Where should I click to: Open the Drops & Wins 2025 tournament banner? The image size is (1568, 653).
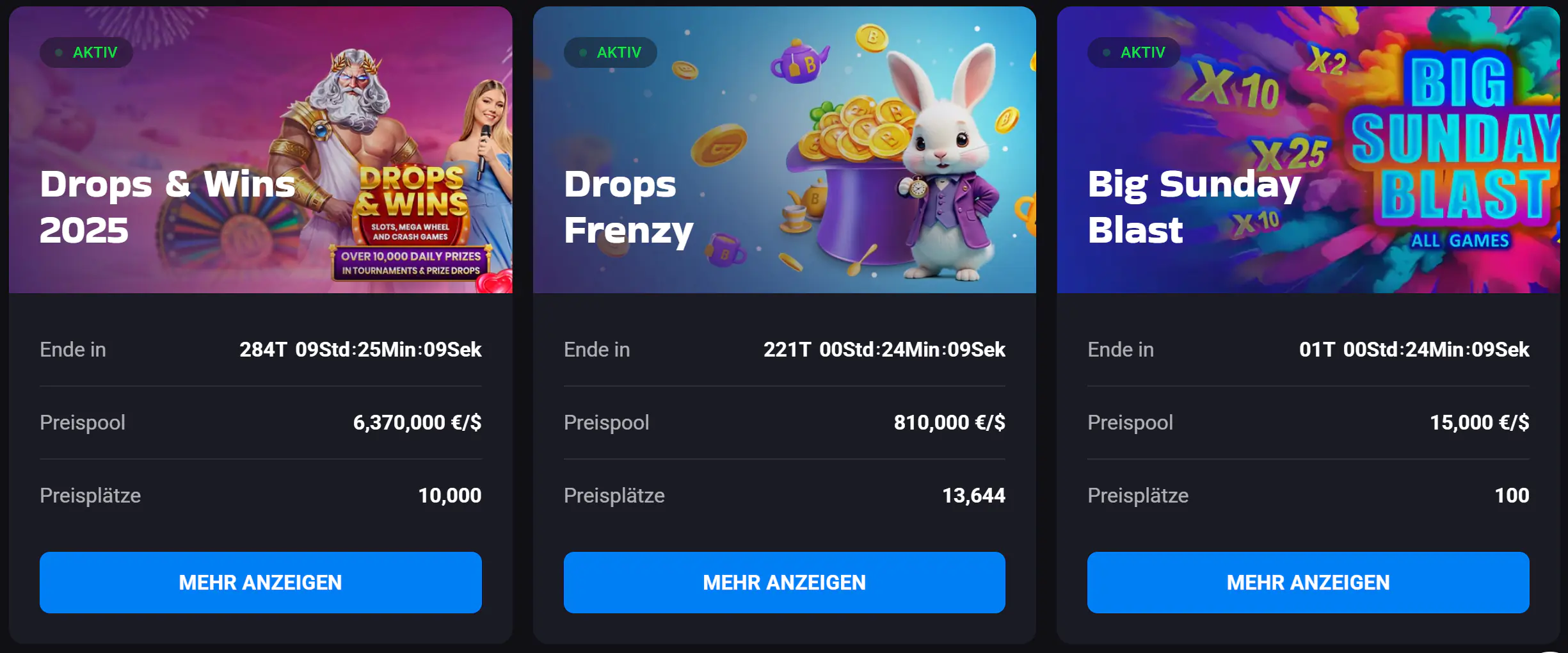tap(260, 150)
